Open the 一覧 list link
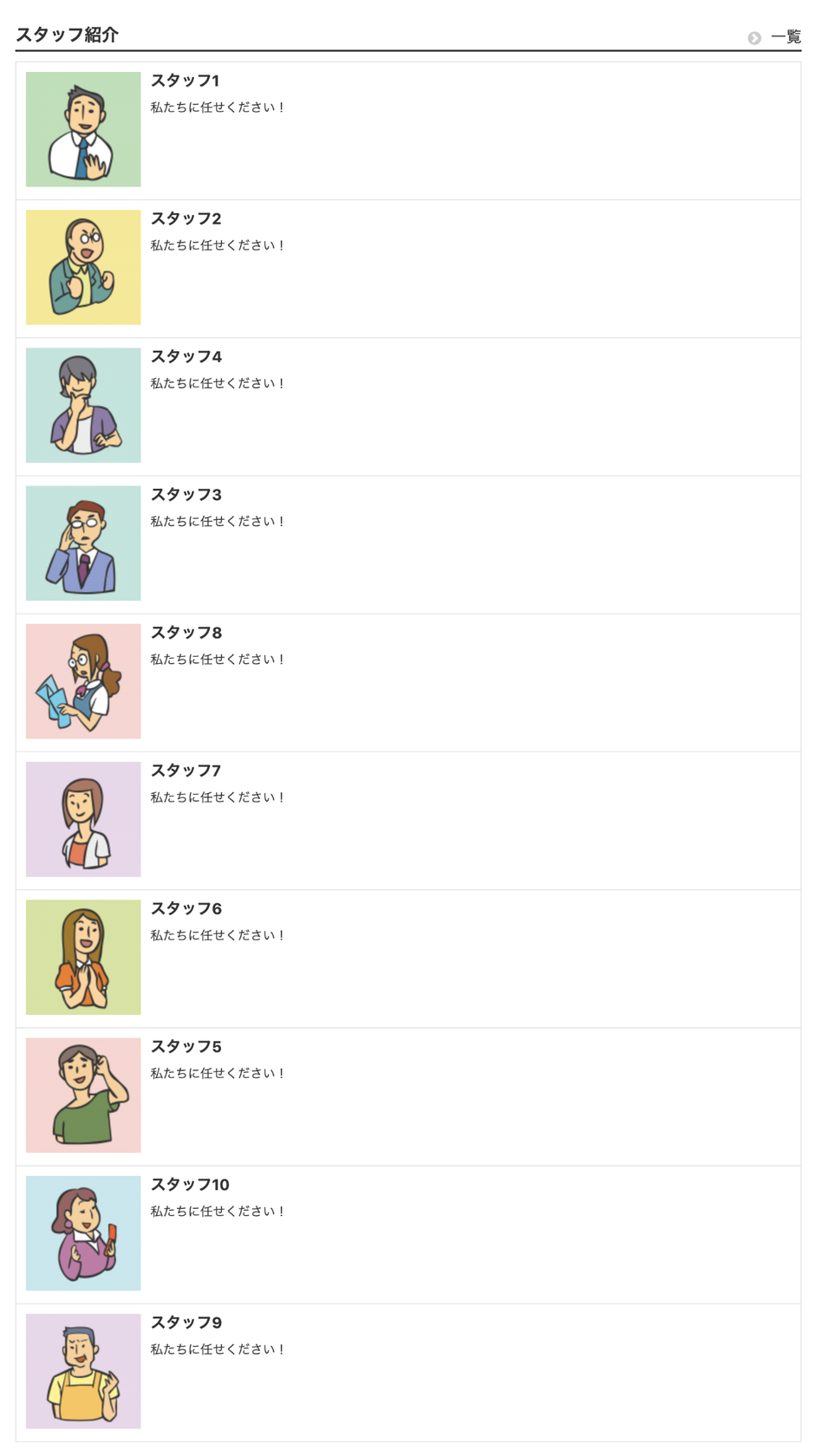The width and height of the screenshot is (815, 1456). 784,37
